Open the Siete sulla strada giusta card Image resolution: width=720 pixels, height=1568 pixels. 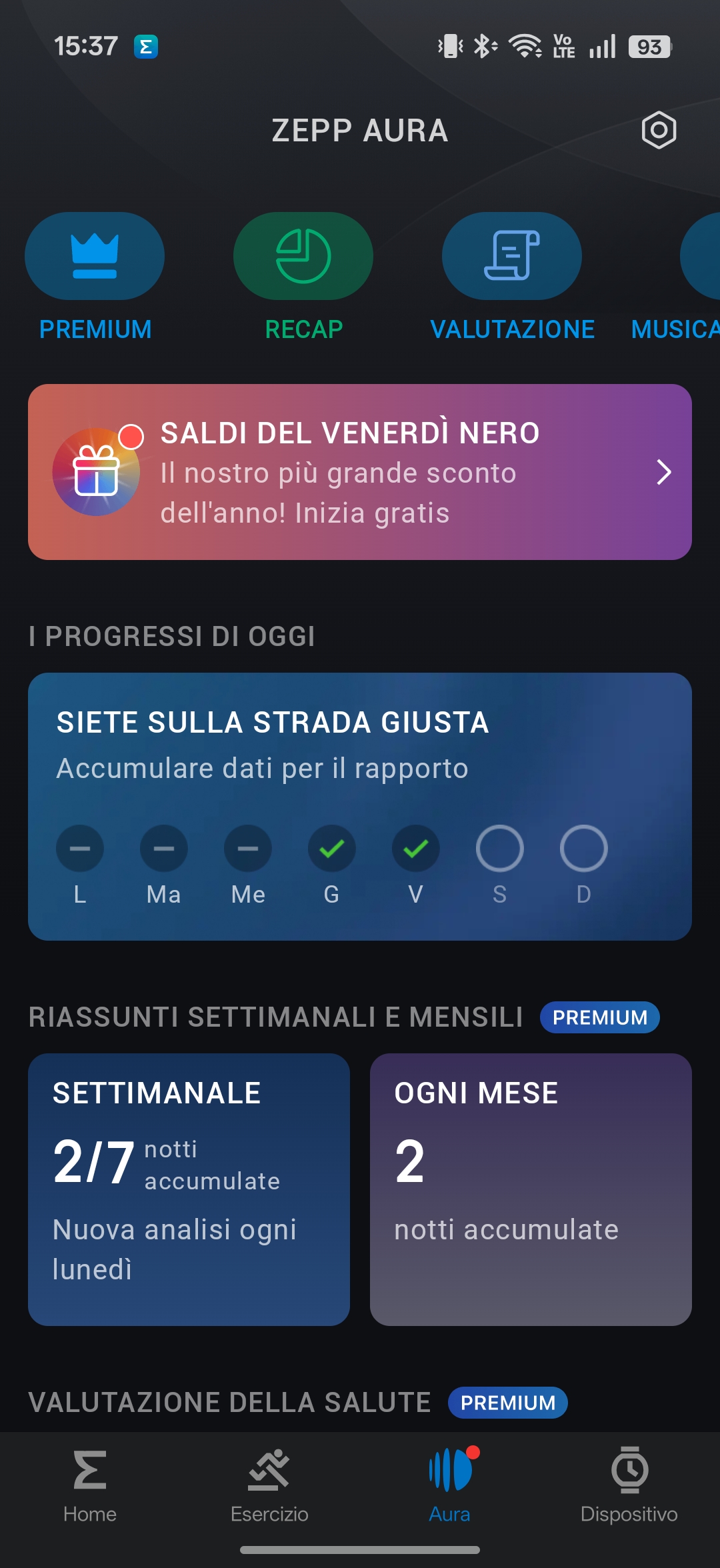coord(360,806)
